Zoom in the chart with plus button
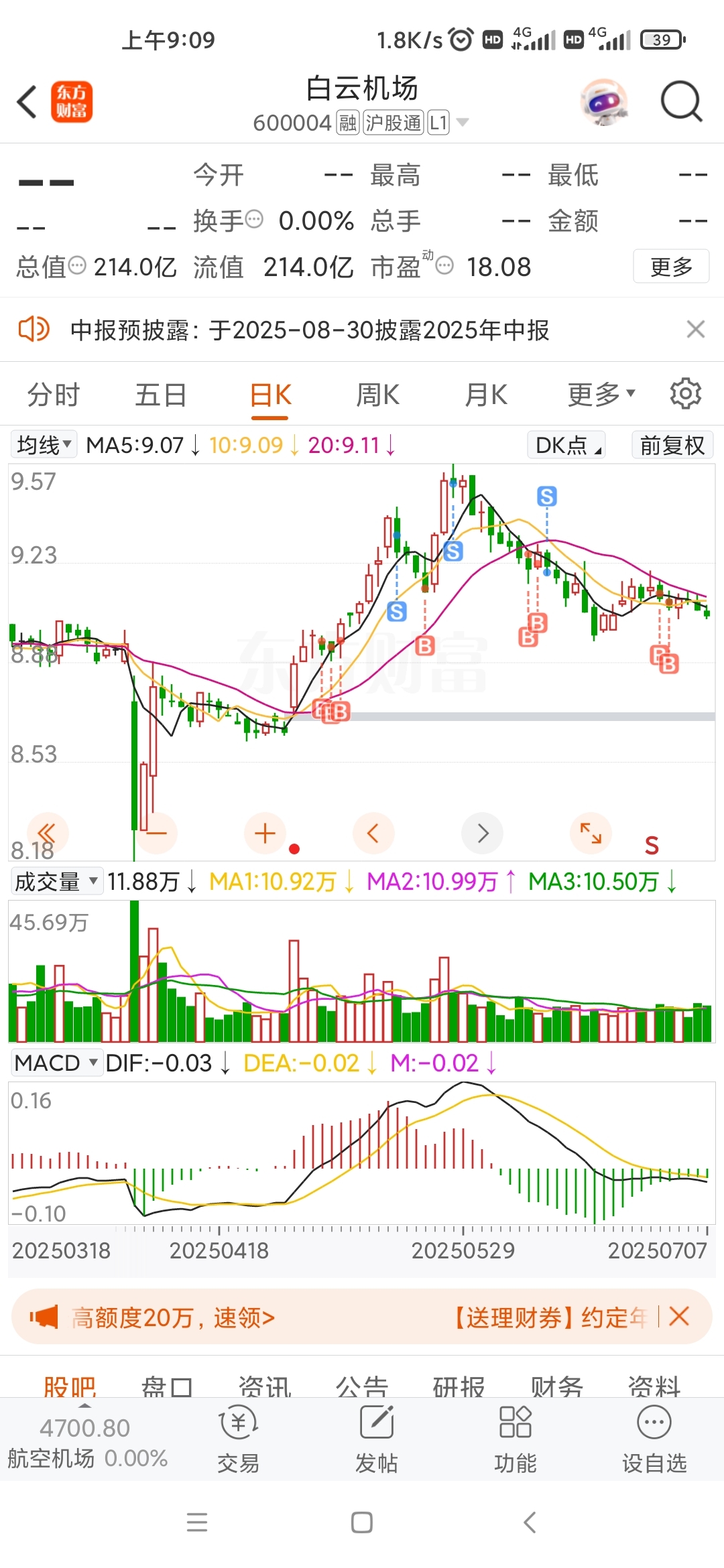 [265, 833]
